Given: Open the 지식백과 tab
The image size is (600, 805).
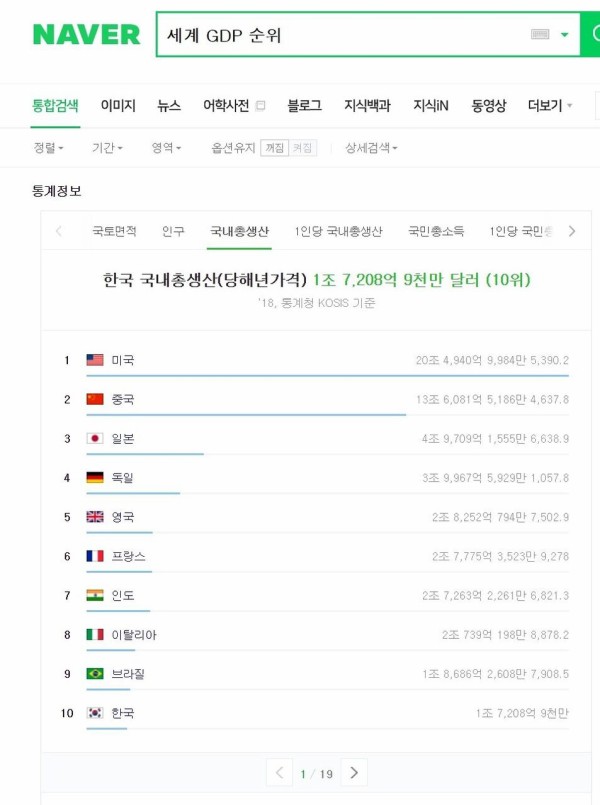Looking at the screenshot, I should 367,106.
